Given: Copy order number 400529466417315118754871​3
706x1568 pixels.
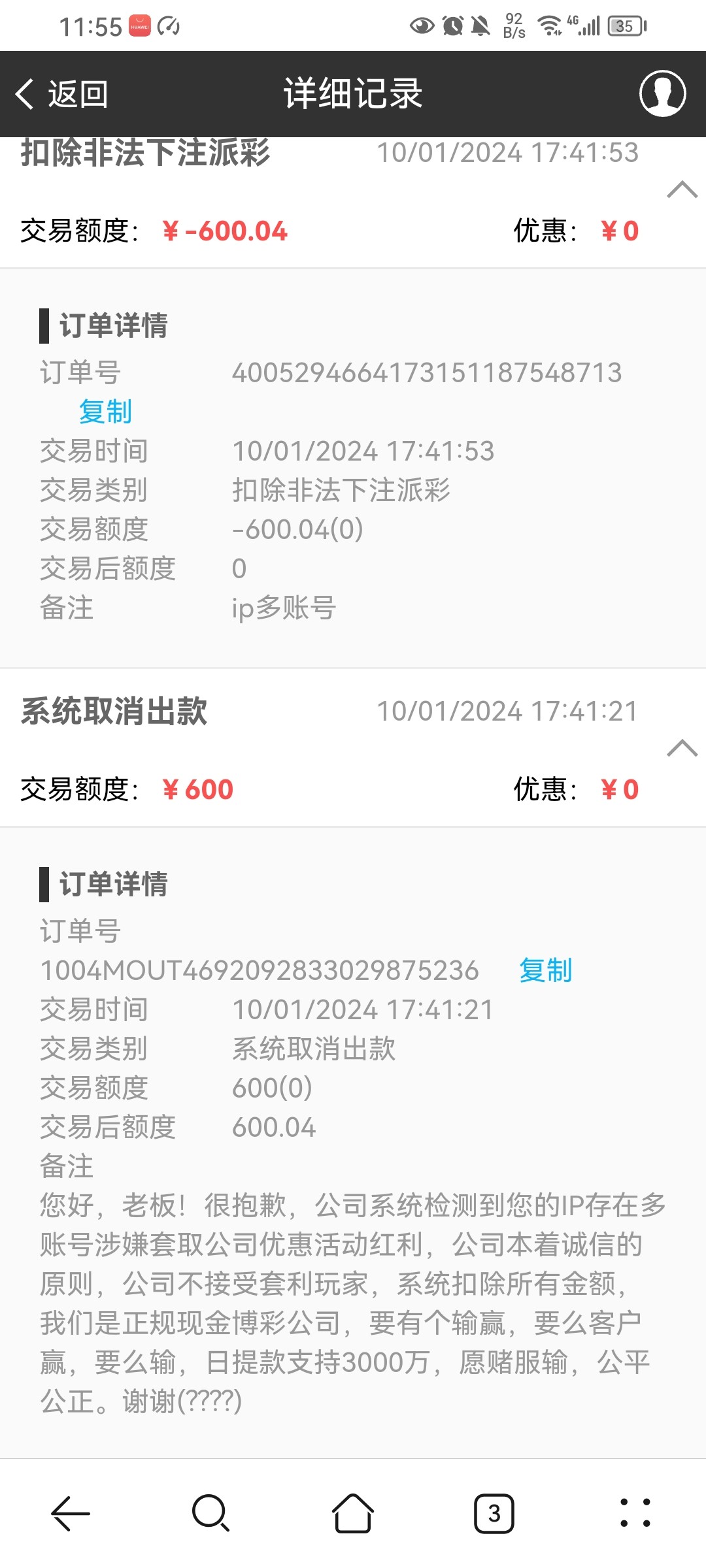Looking at the screenshot, I should coord(105,412).
